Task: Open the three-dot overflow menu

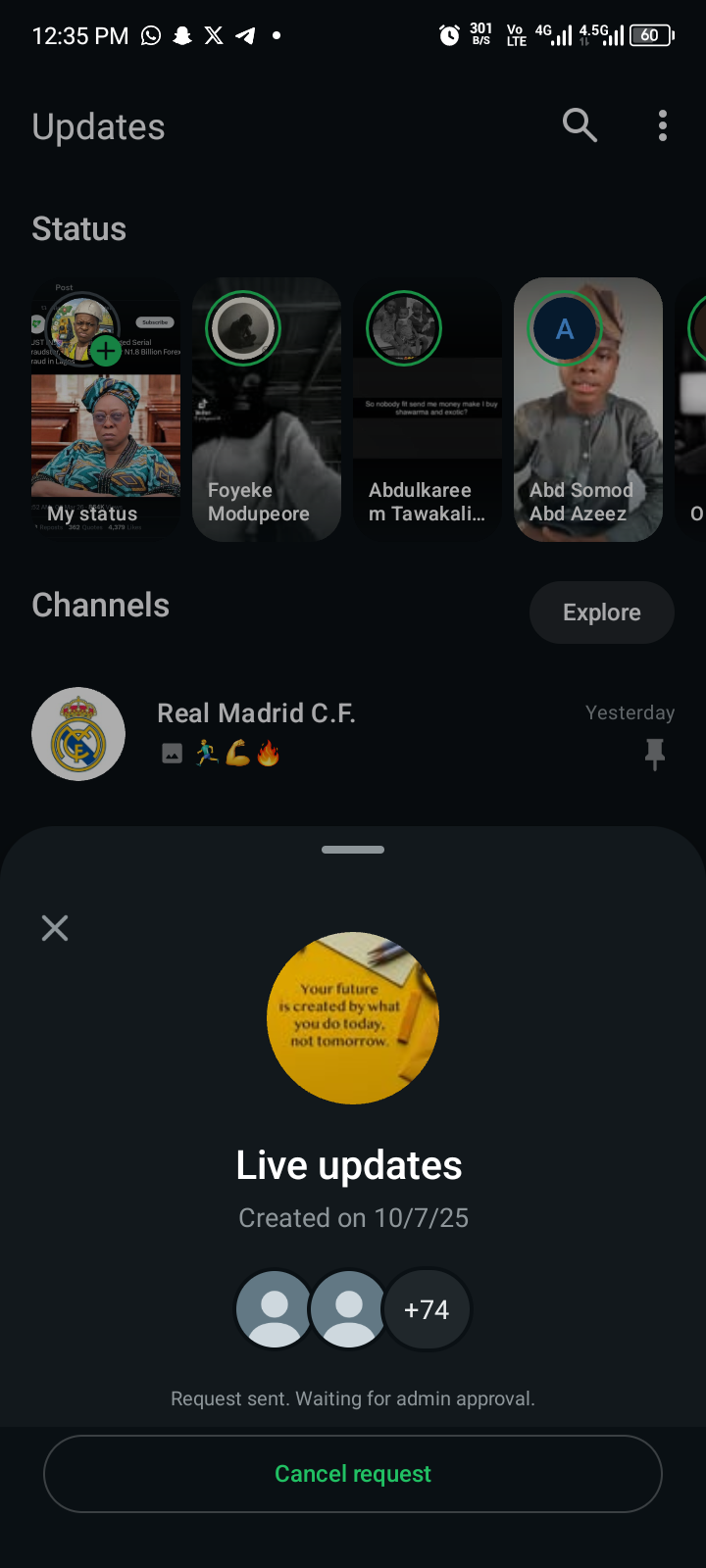Action: 663,125
